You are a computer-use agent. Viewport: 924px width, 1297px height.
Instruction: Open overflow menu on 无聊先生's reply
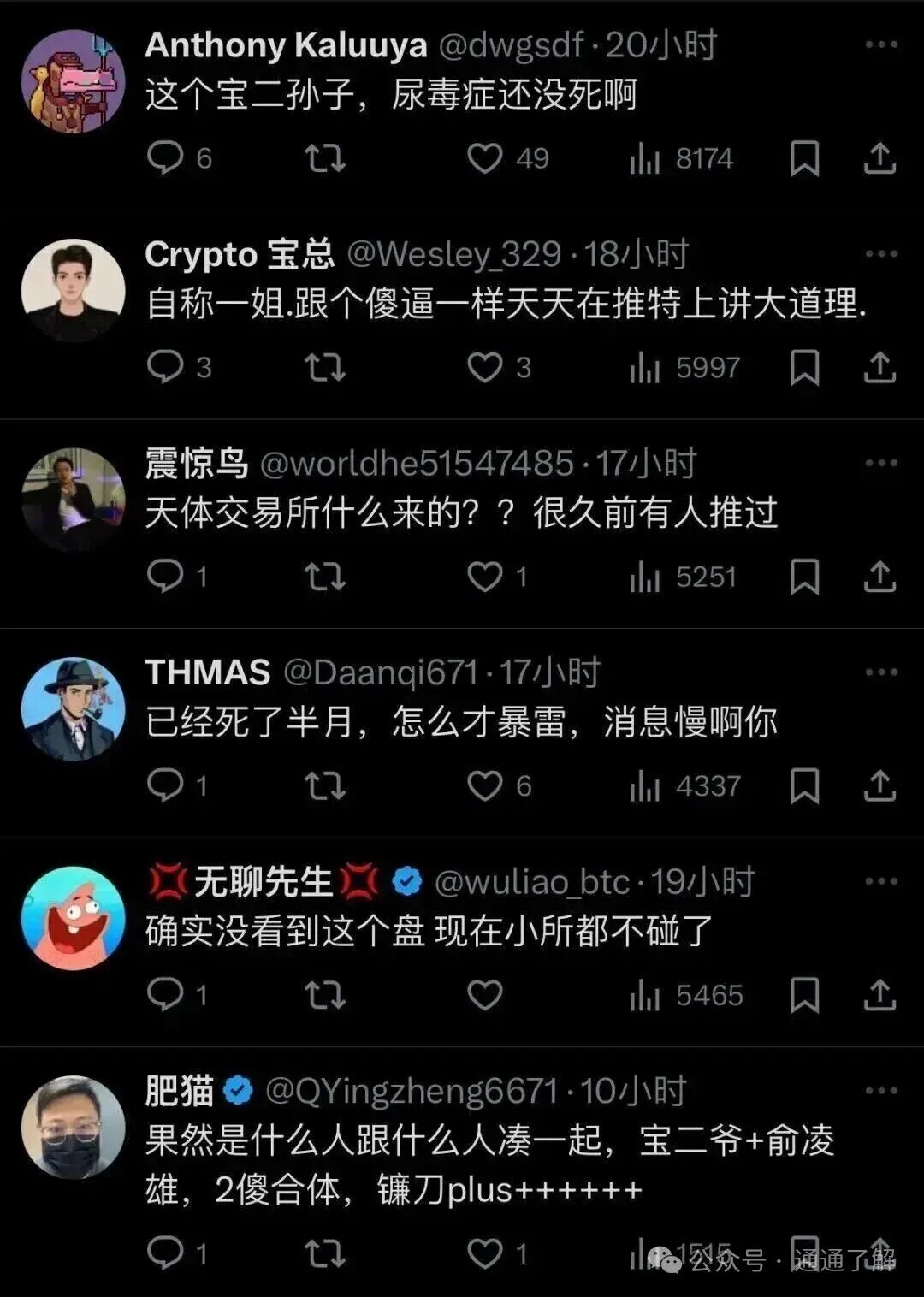[880, 881]
